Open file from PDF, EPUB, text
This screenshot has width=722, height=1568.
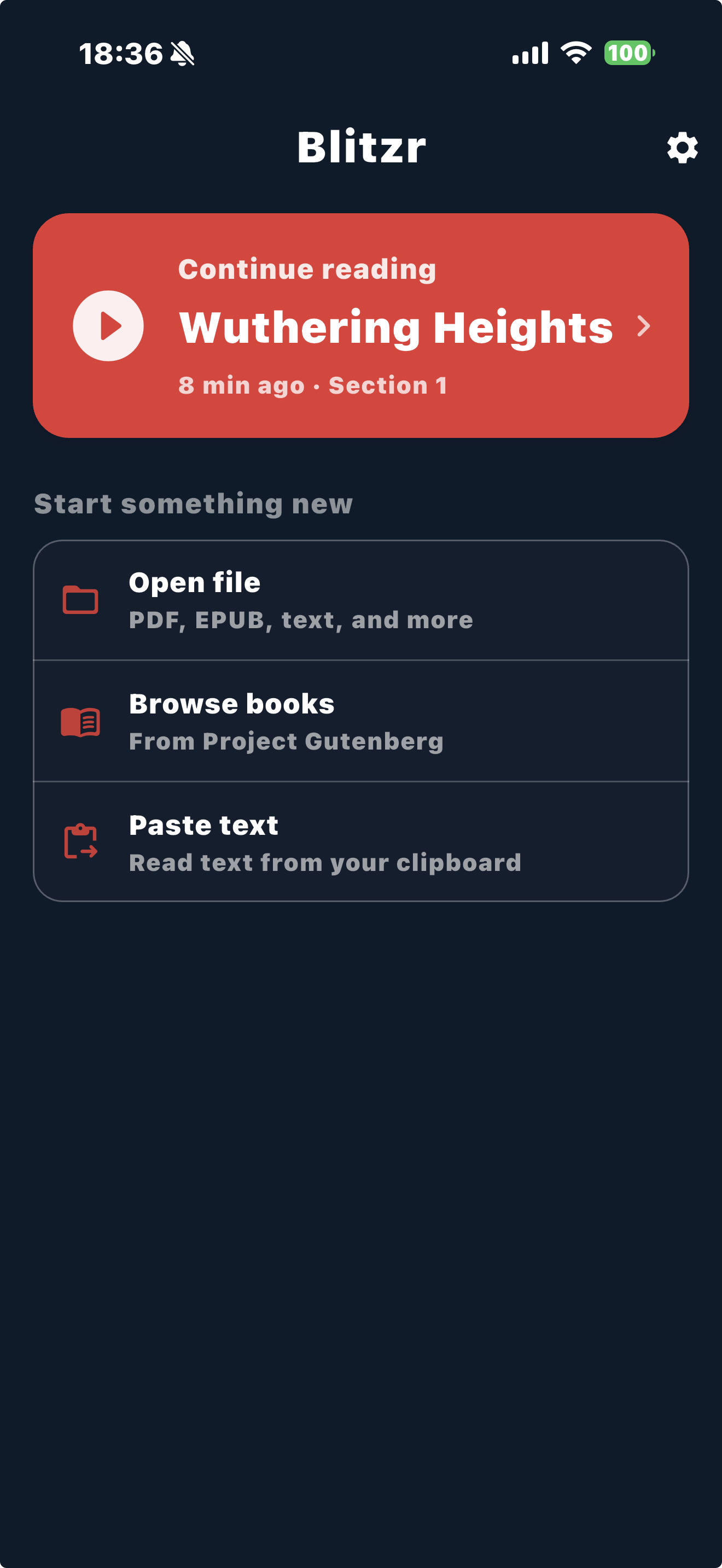[360, 600]
